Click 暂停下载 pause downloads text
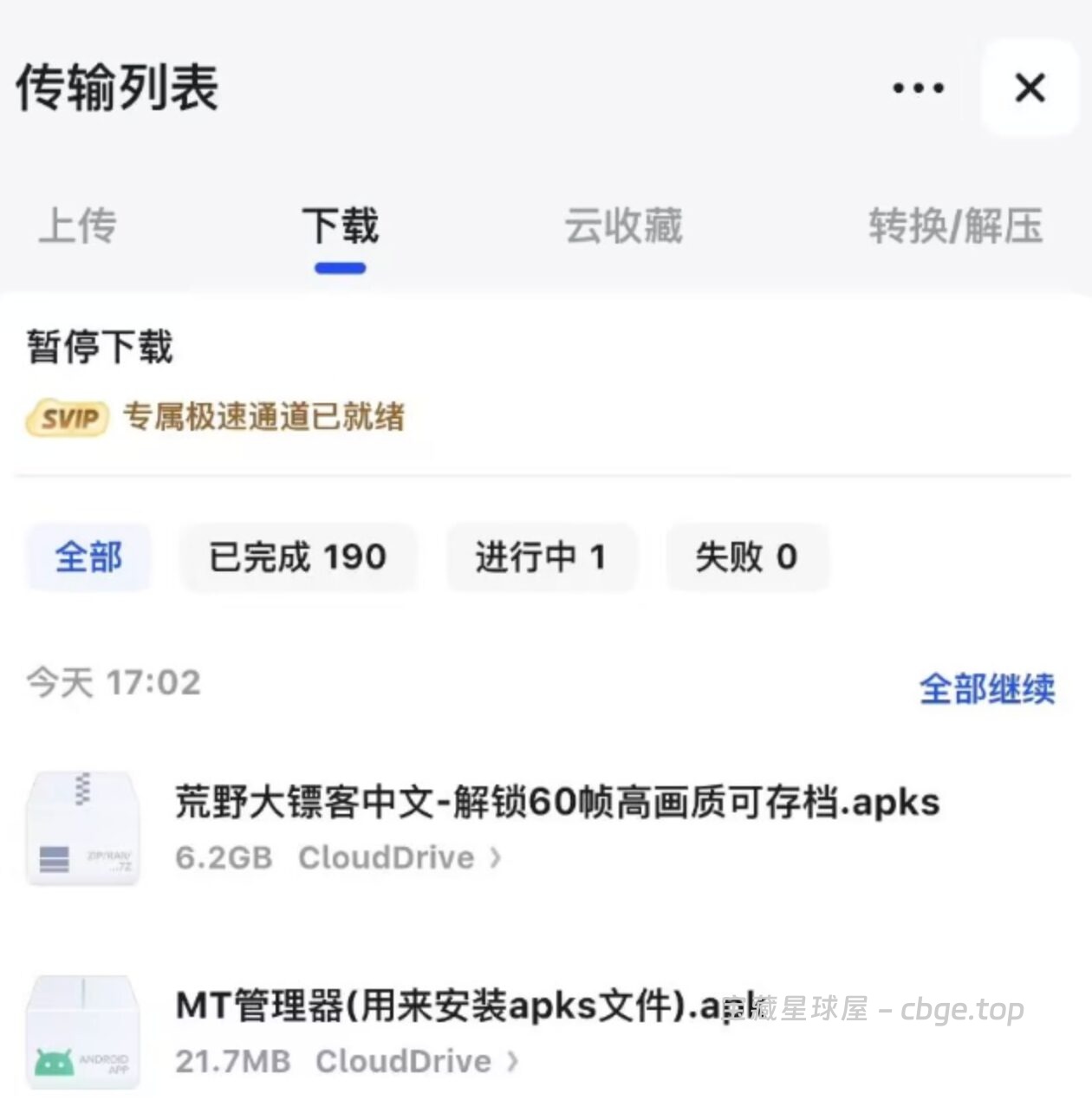1092x1120 pixels. 97,346
